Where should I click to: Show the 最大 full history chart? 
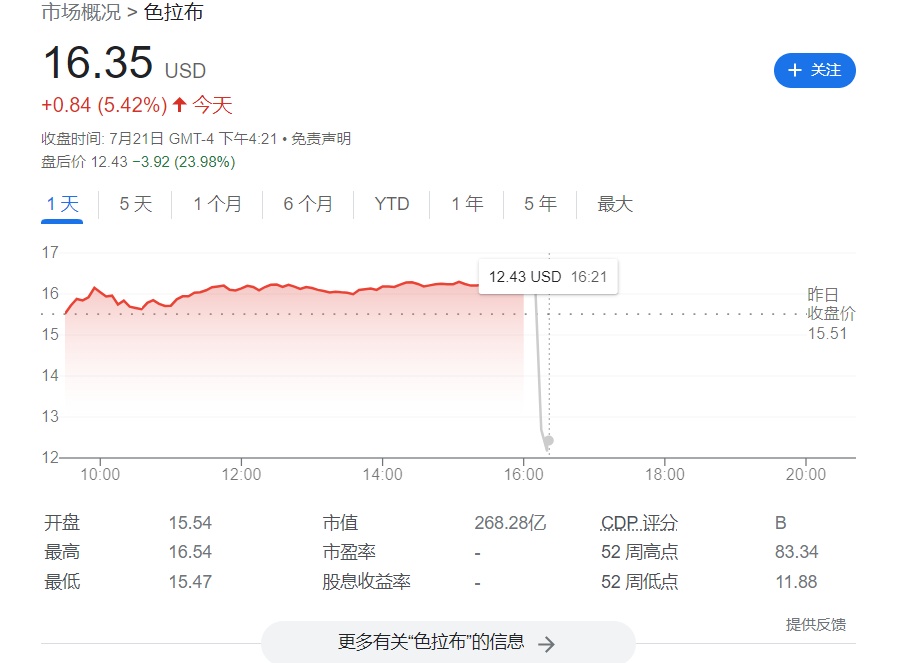tap(615, 204)
